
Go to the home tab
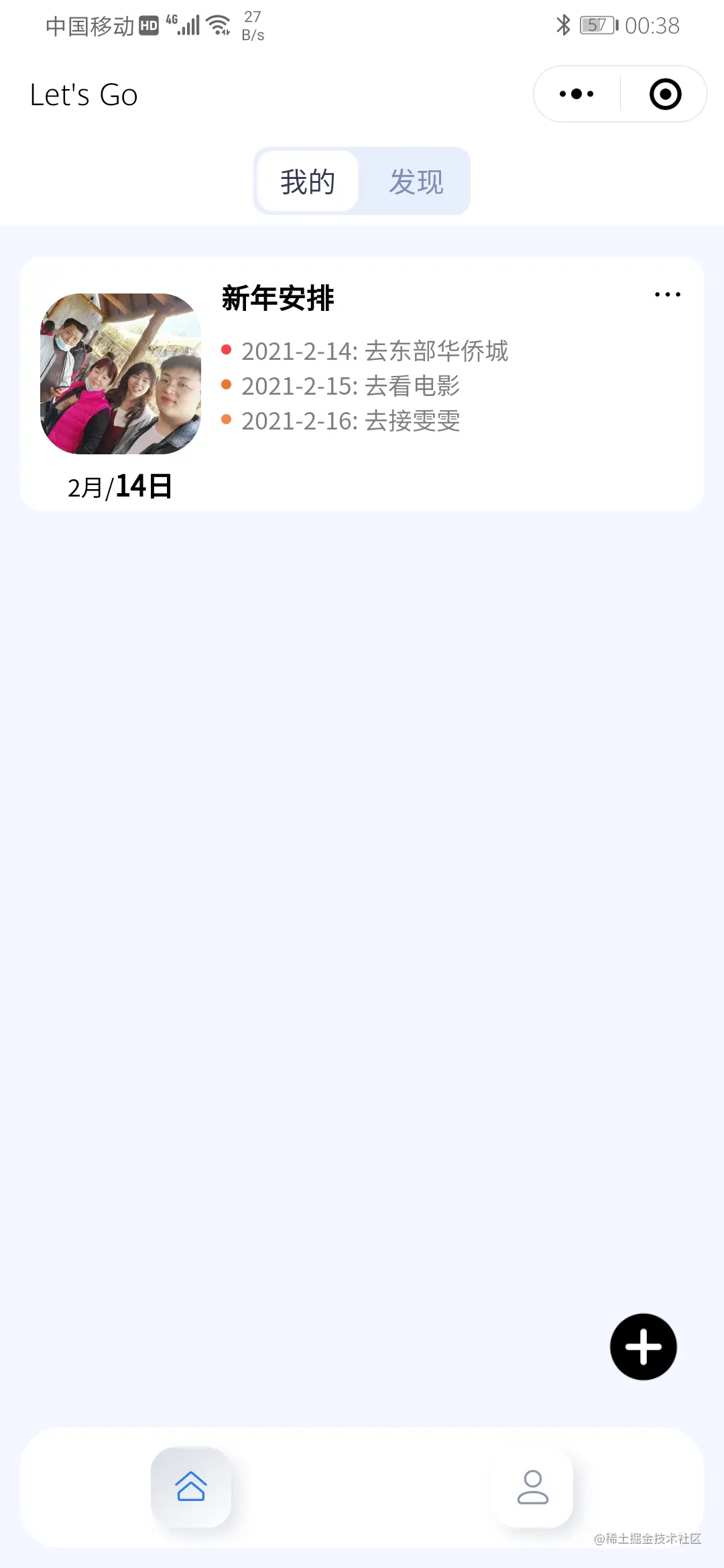coord(191,1486)
